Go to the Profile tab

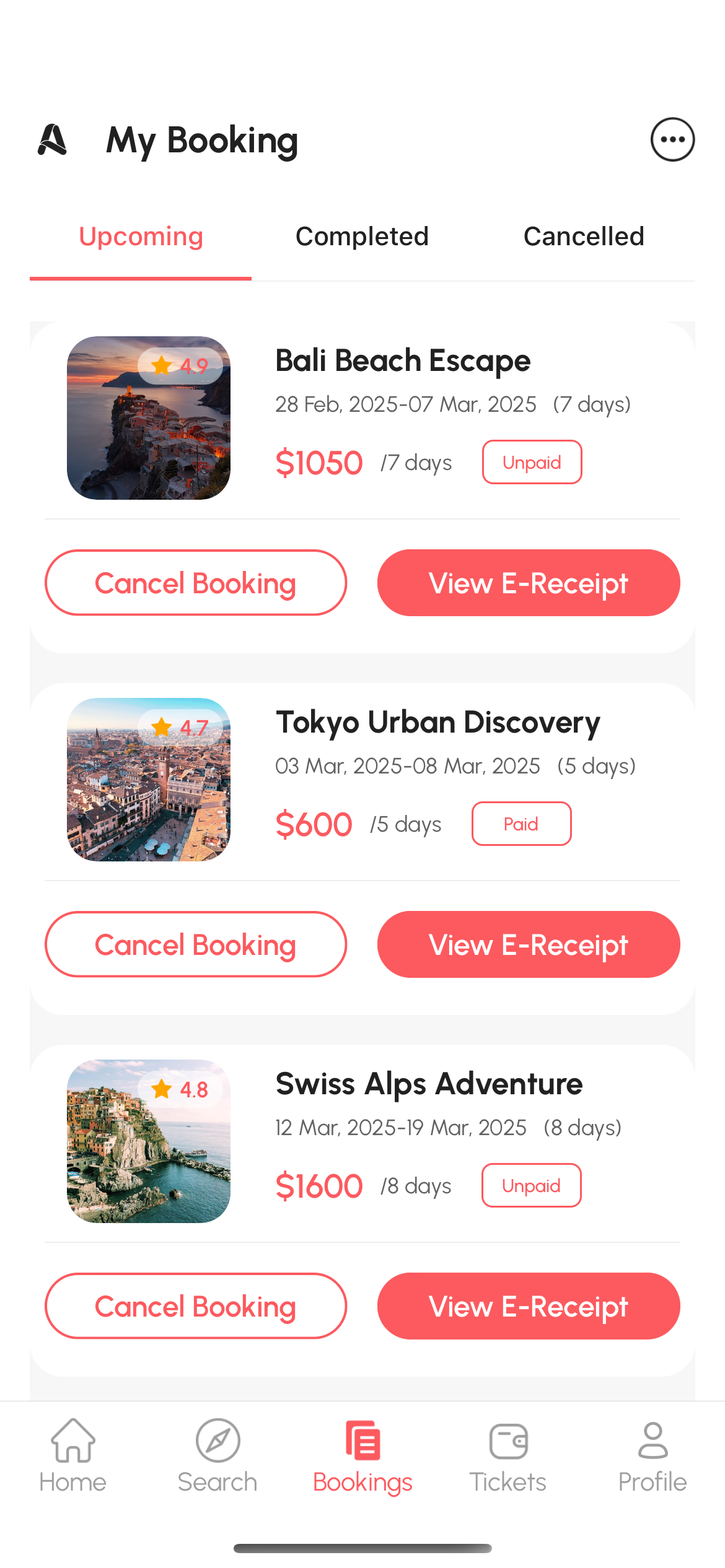(652, 1457)
